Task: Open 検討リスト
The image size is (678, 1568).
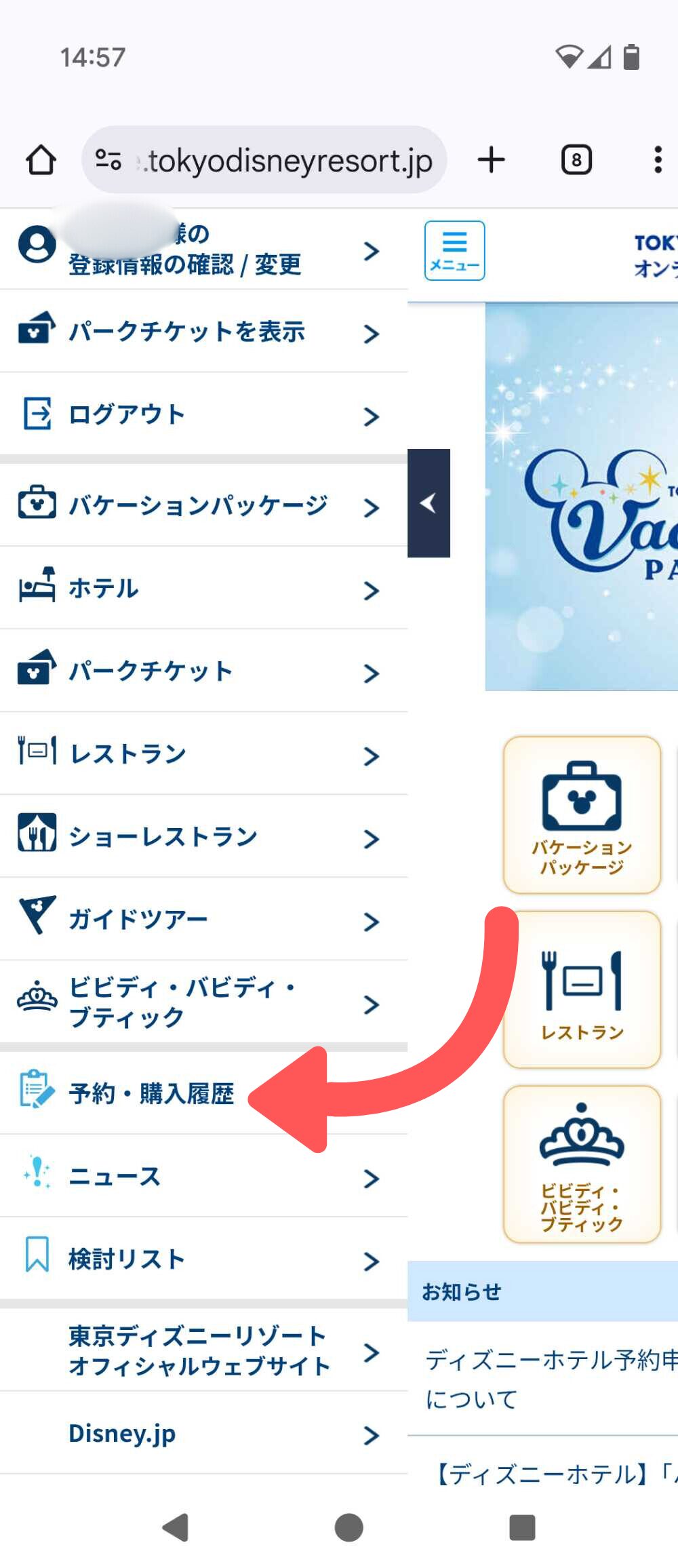Action: [203, 1259]
